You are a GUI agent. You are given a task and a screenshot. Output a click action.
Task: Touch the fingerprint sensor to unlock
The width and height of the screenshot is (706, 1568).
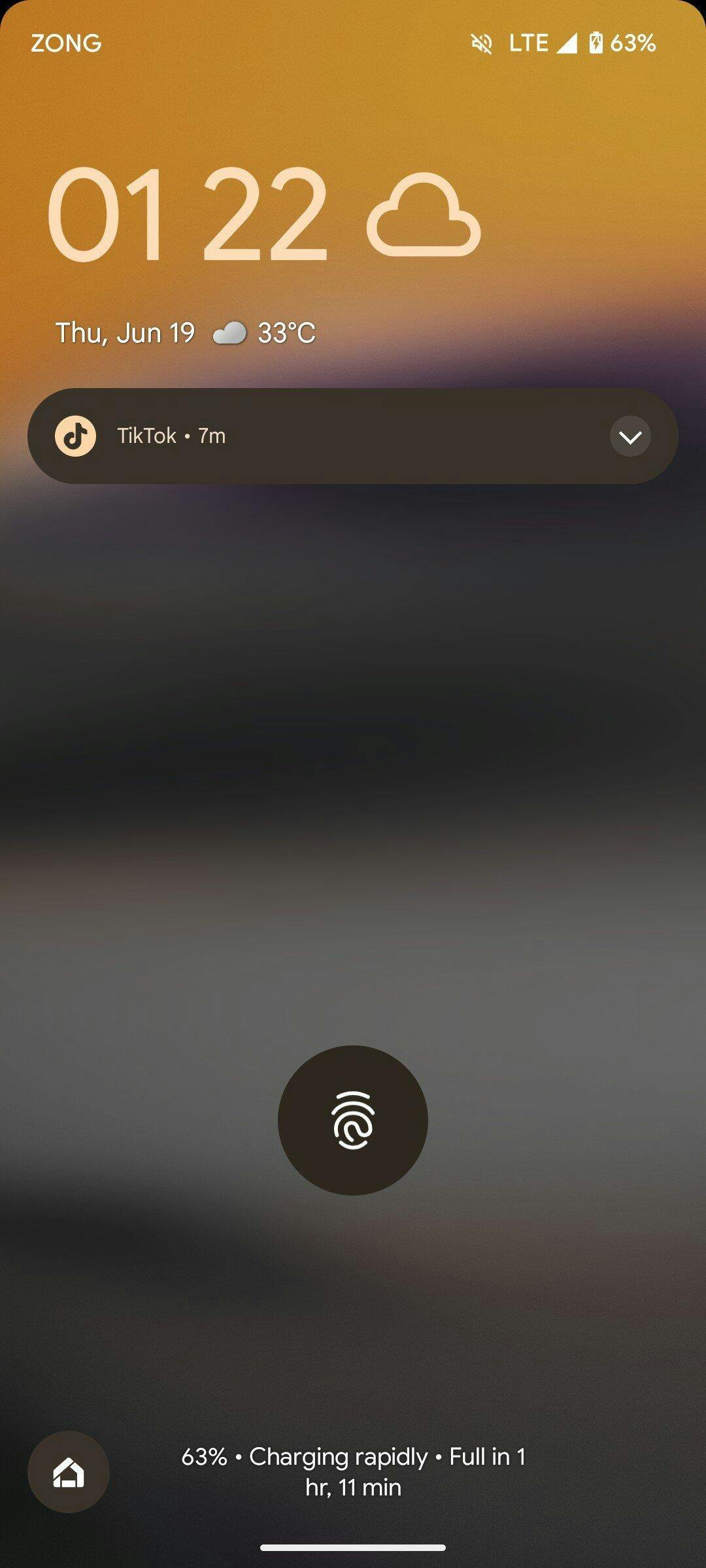pos(353,1120)
